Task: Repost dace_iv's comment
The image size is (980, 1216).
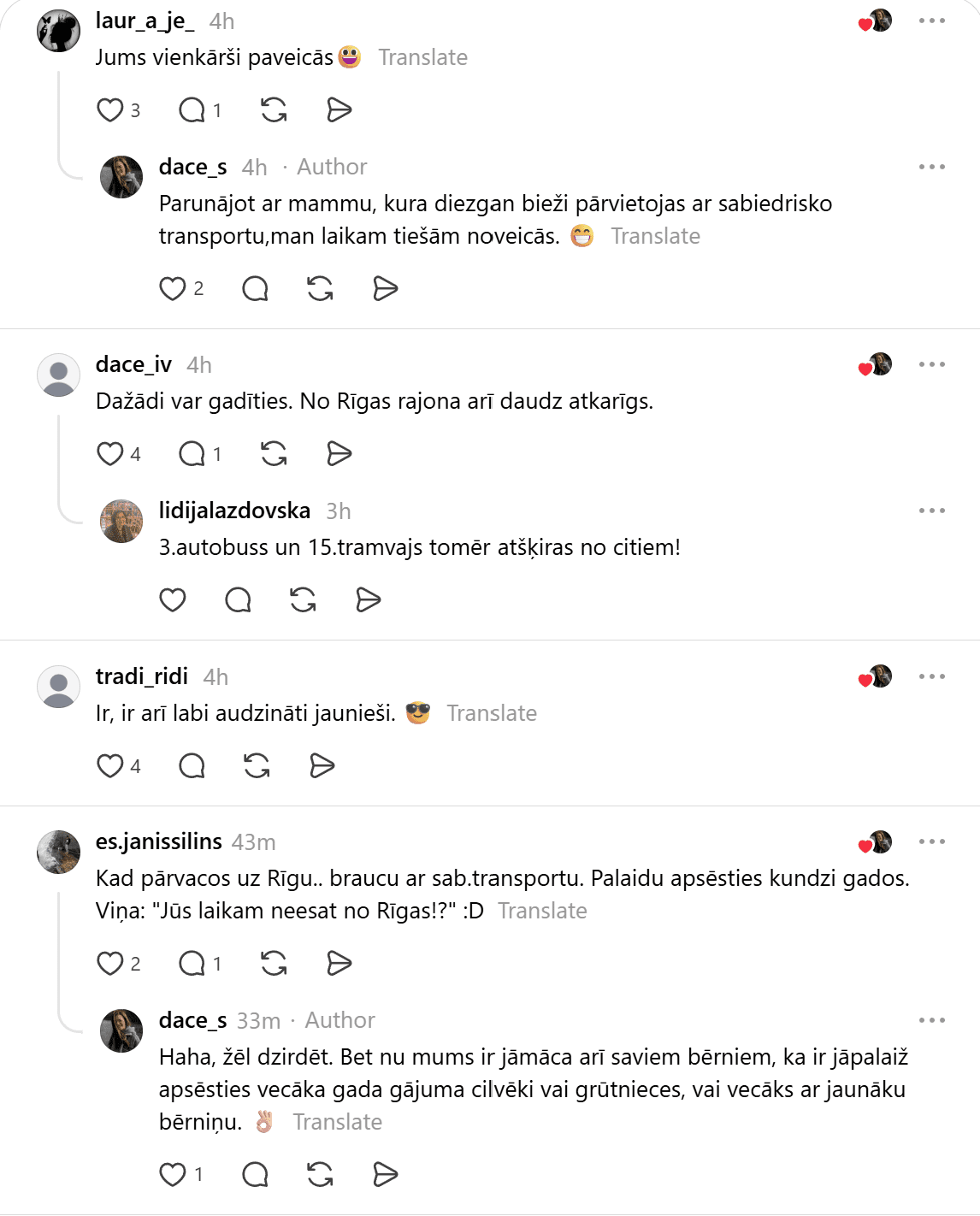Action: point(274,454)
